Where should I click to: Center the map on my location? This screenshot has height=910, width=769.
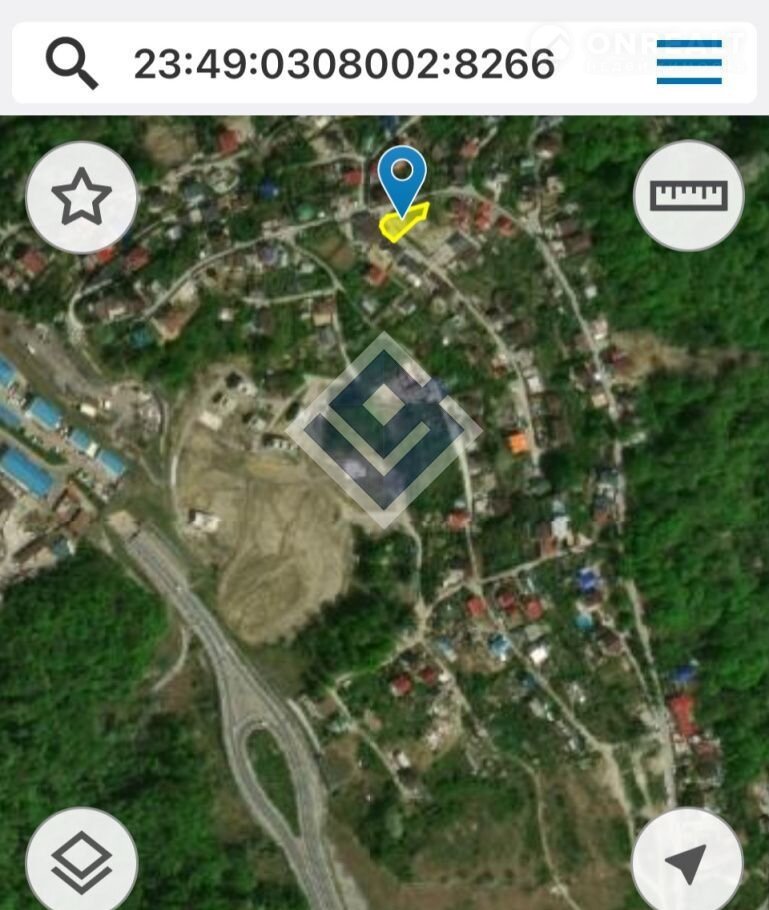[687, 862]
